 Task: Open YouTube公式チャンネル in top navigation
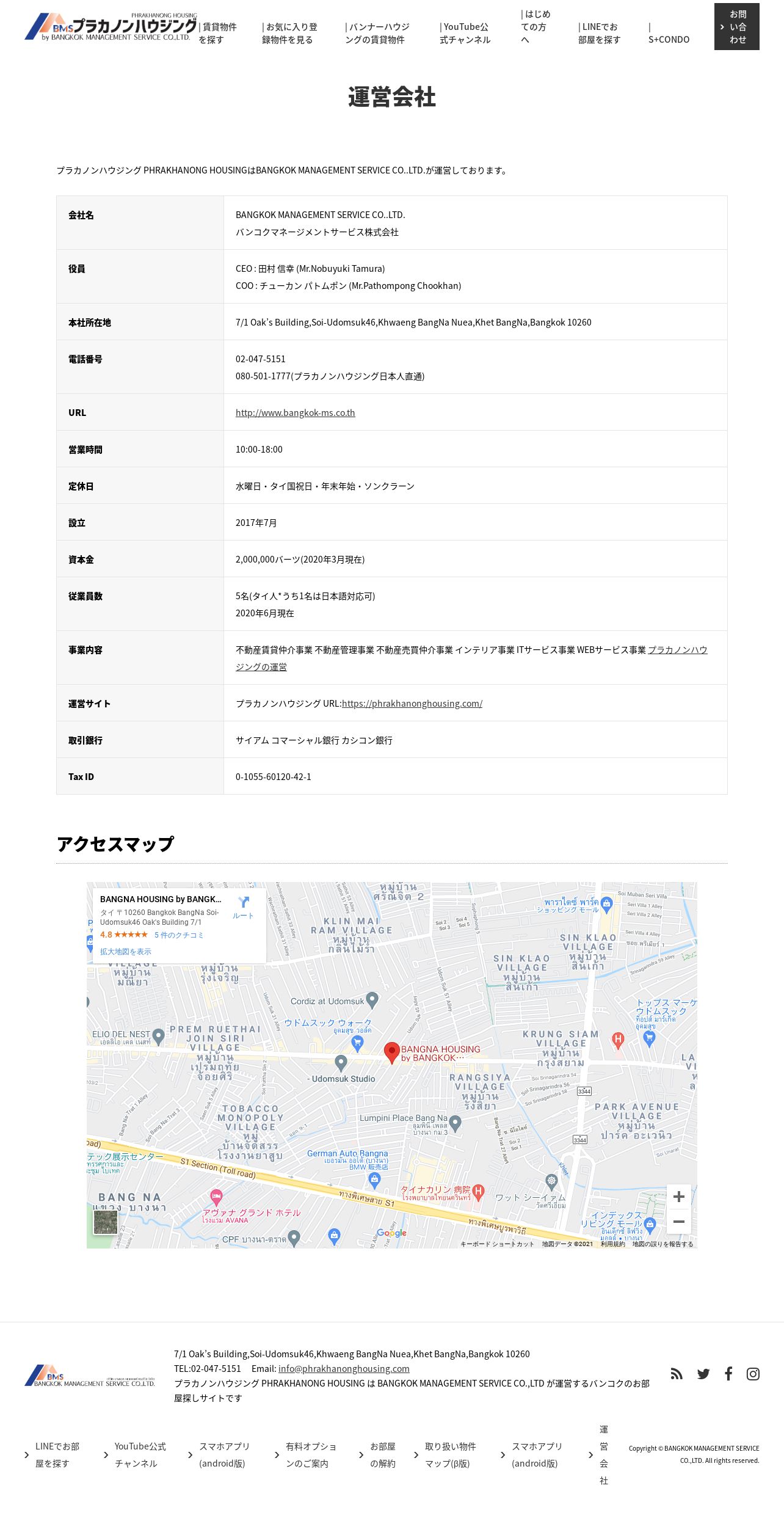[x=464, y=33]
